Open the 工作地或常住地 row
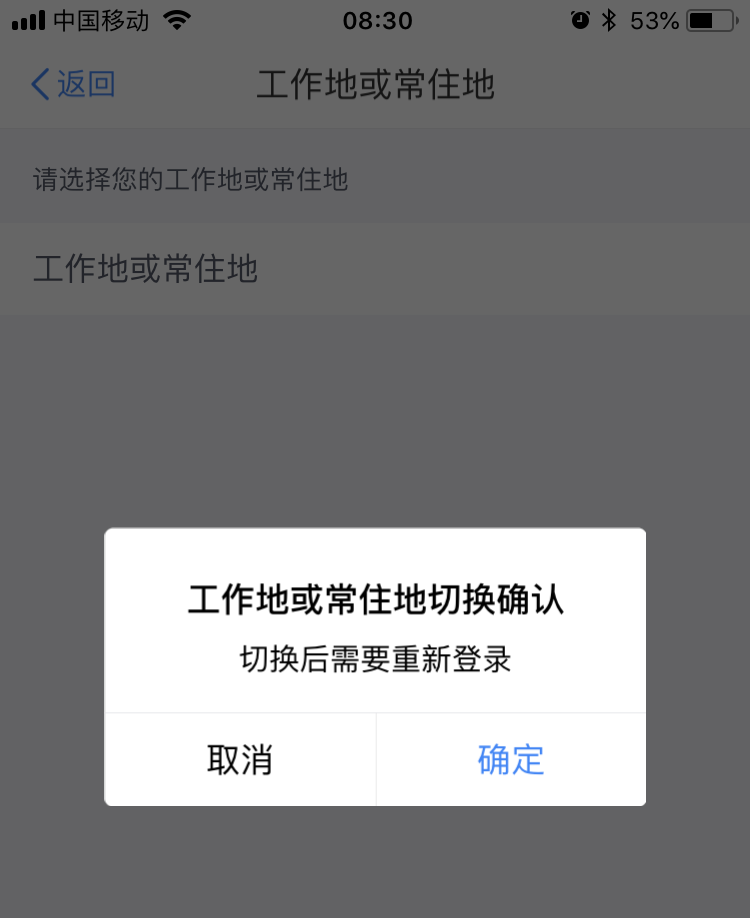The image size is (750, 918). 374,269
